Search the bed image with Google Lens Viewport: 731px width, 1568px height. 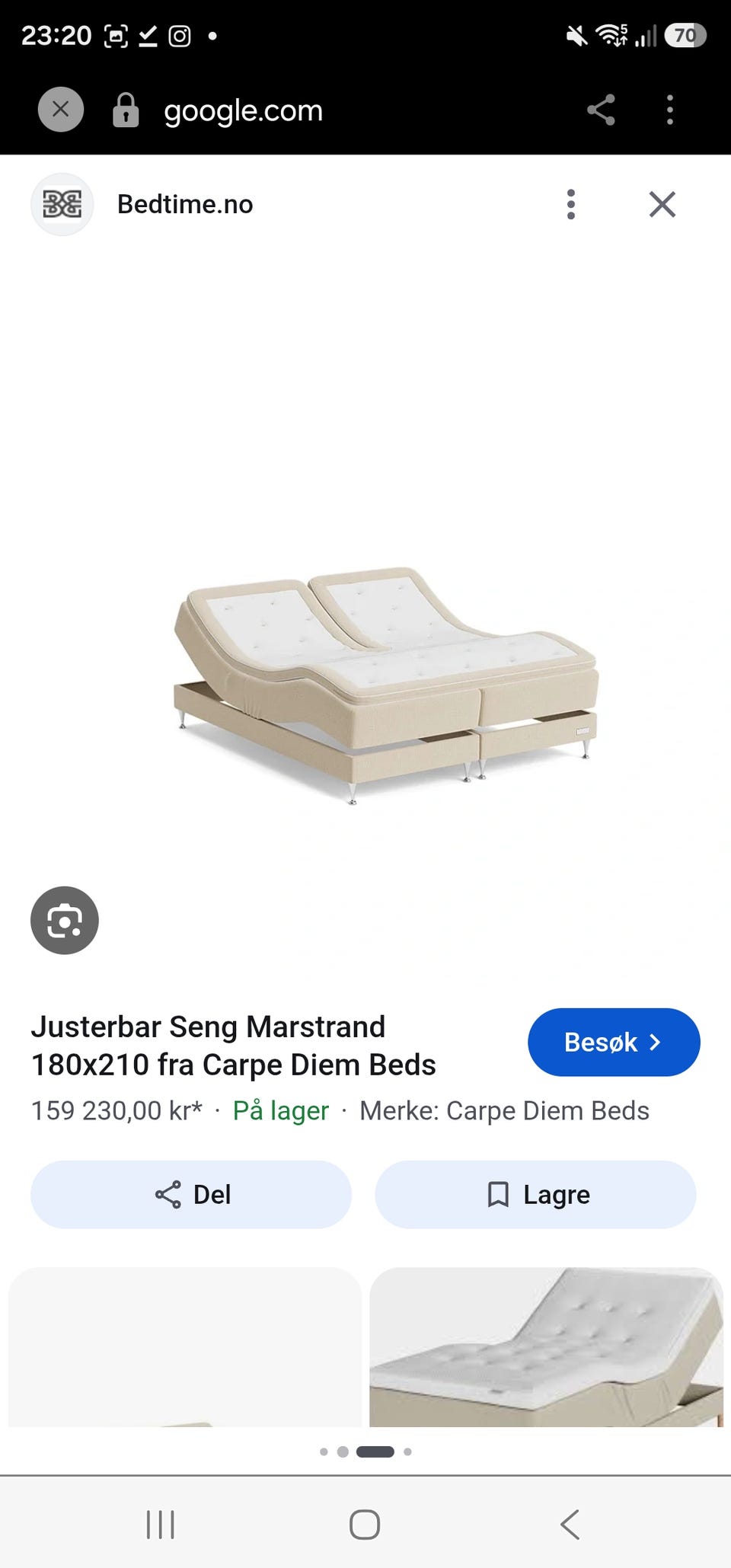coord(65,920)
